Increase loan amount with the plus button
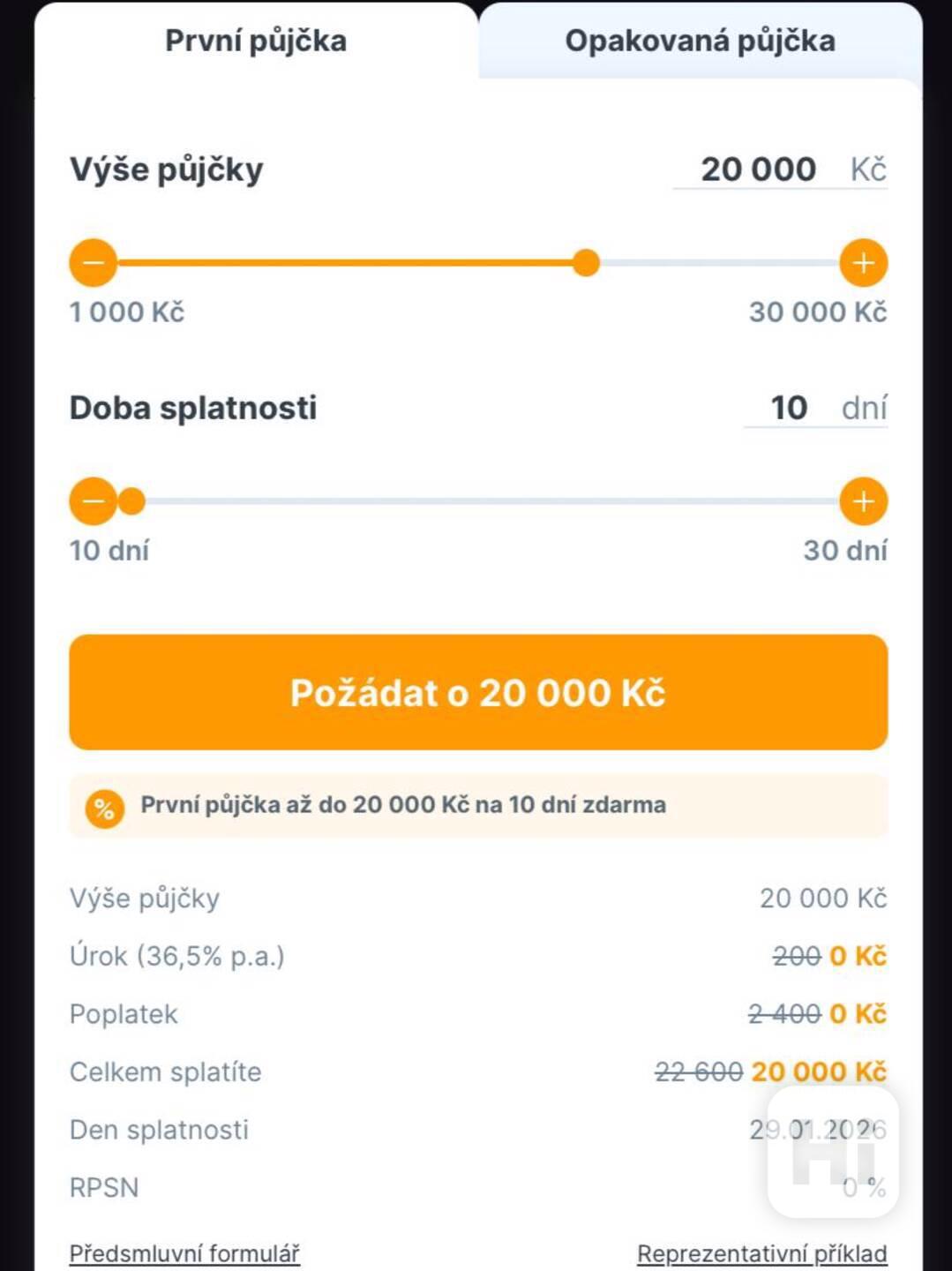 coord(863,263)
